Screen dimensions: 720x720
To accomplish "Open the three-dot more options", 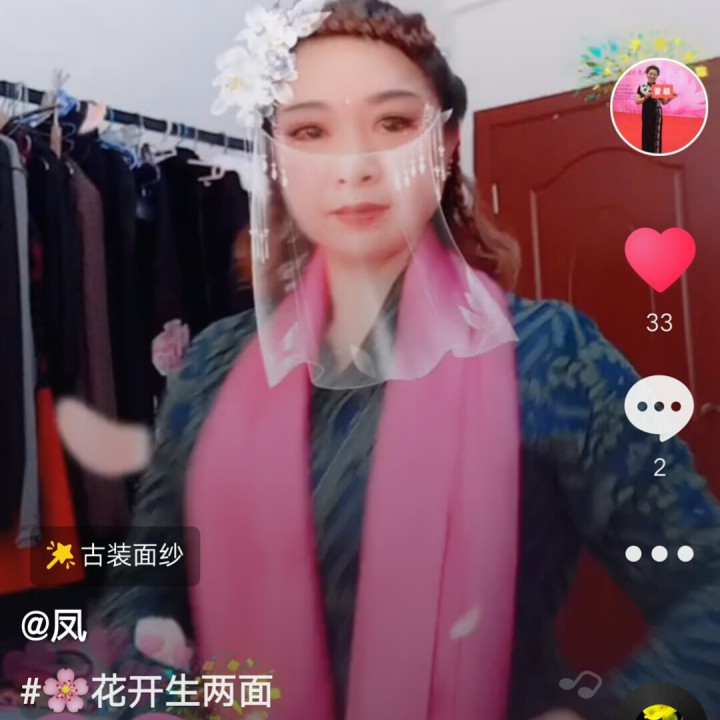I will [659, 554].
